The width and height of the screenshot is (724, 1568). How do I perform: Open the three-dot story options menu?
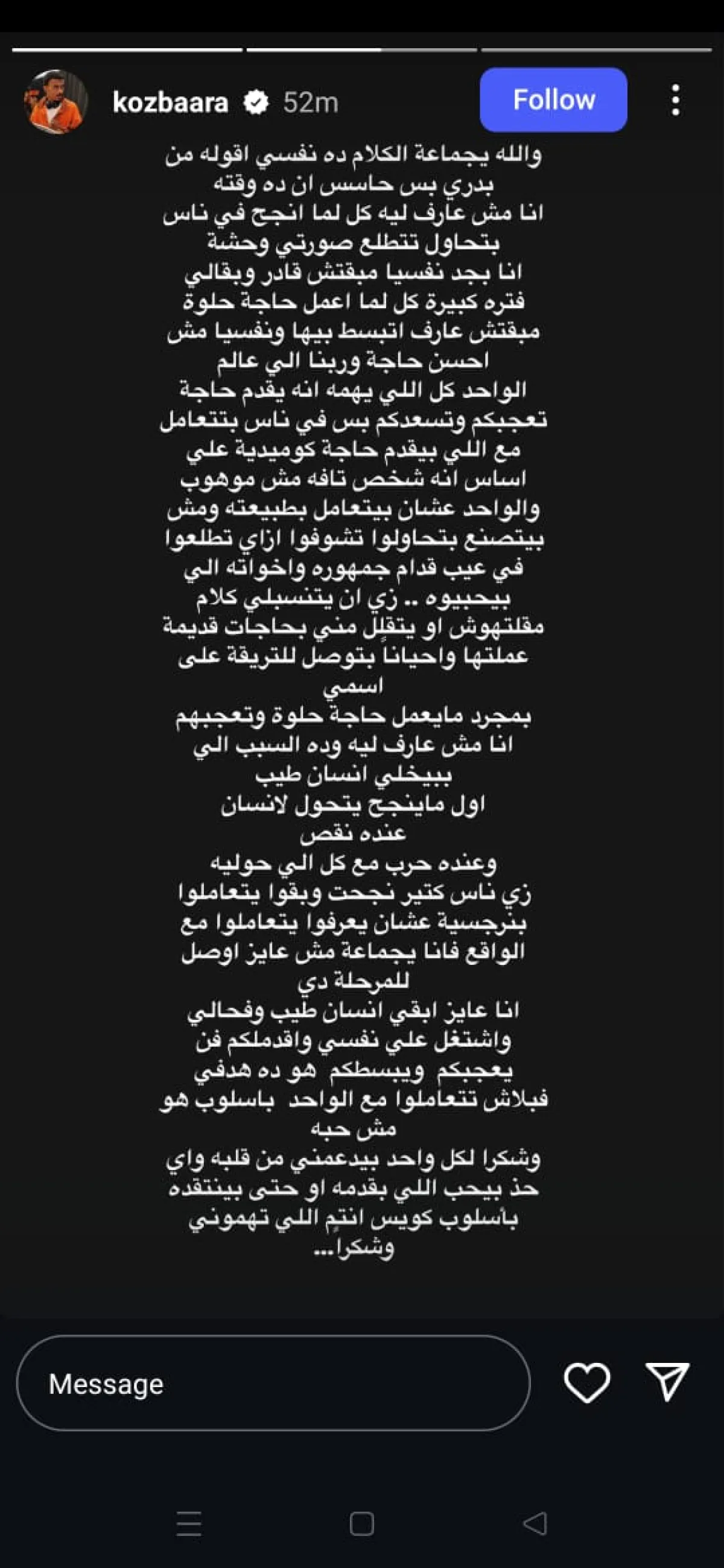pos(675,101)
